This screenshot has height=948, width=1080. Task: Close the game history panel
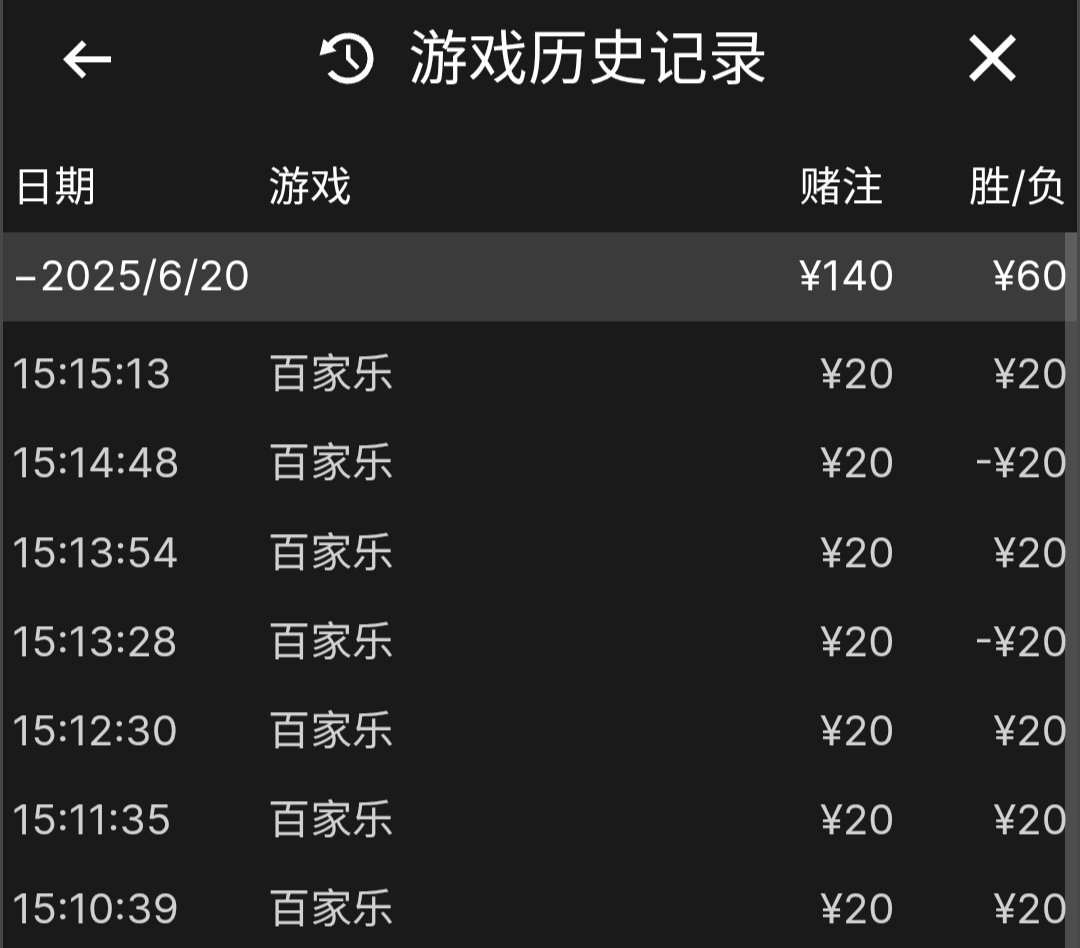pos(992,59)
